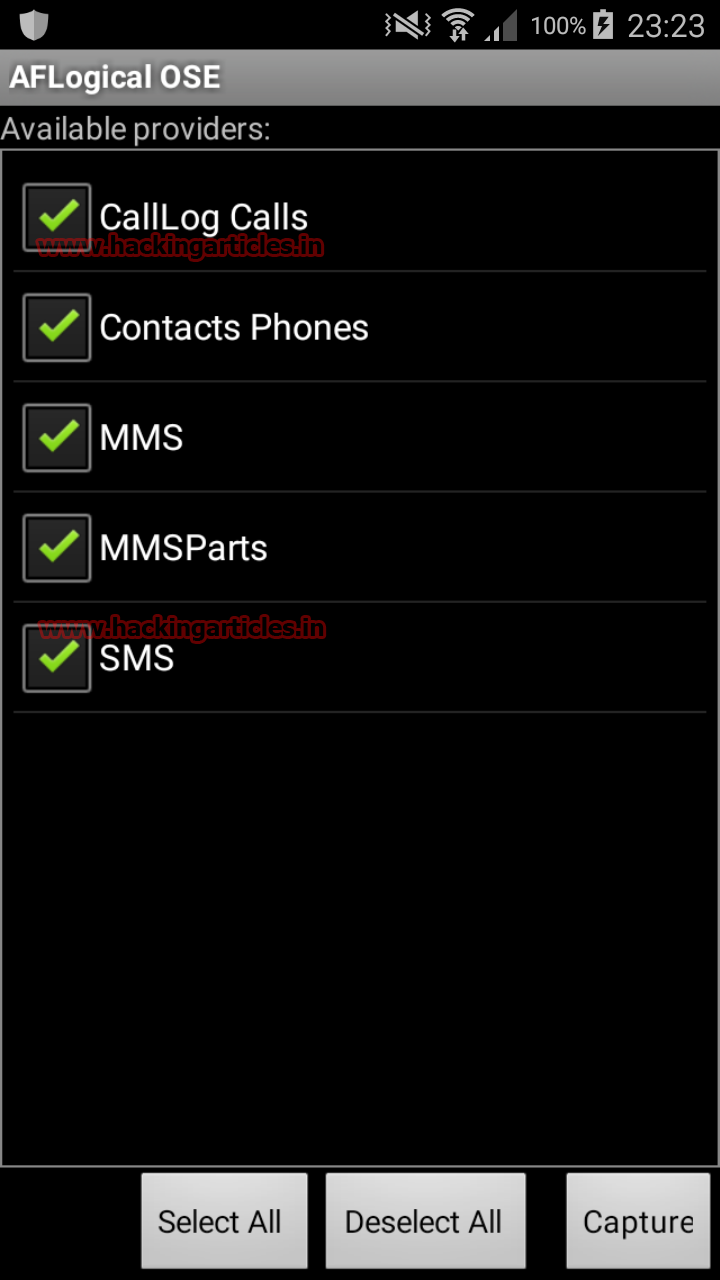Viewport: 720px width, 1280px height.
Task: Disable the Contacts Phones checkbox
Action: (57, 326)
